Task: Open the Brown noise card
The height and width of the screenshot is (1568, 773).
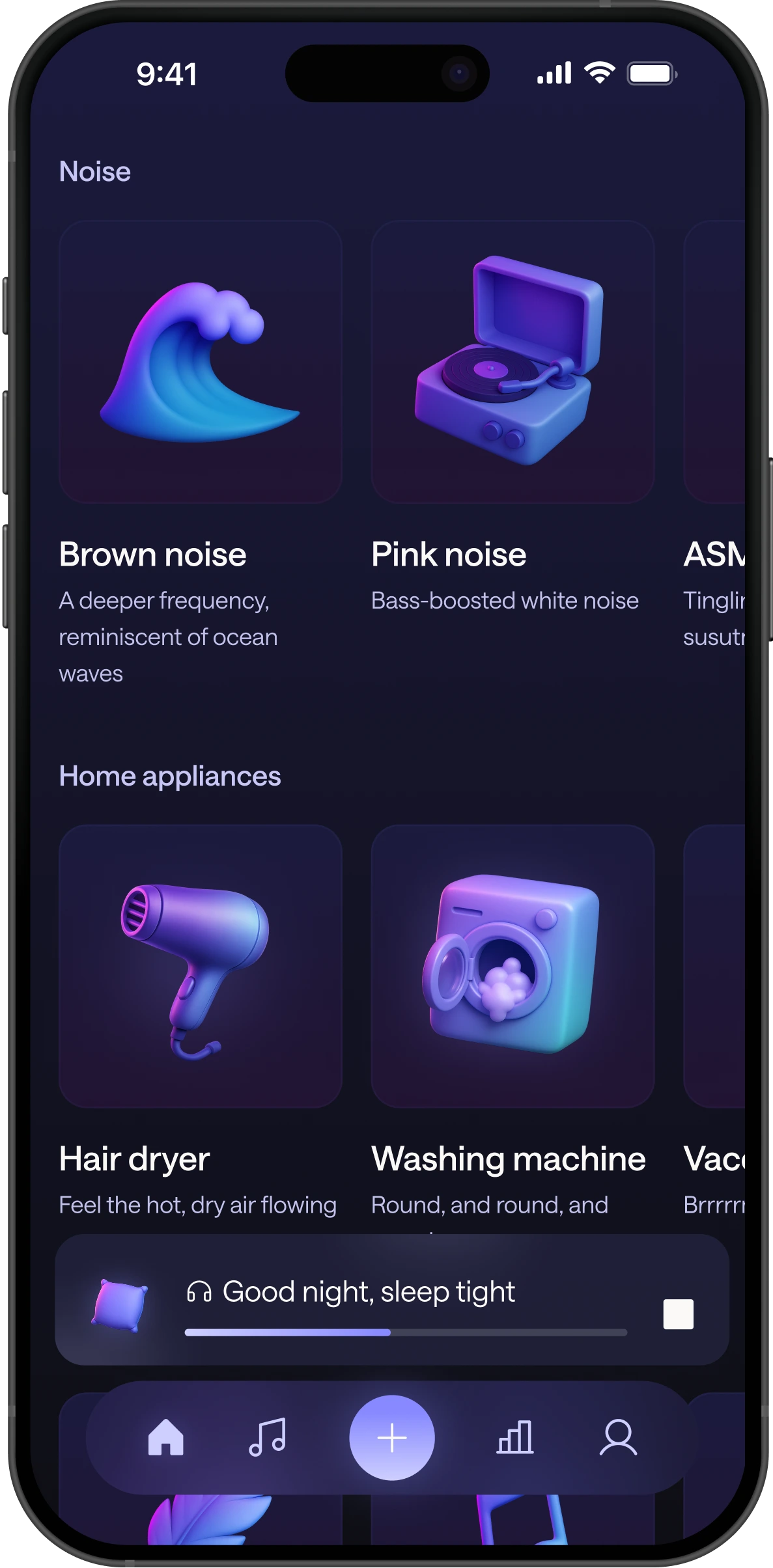Action: click(201, 362)
